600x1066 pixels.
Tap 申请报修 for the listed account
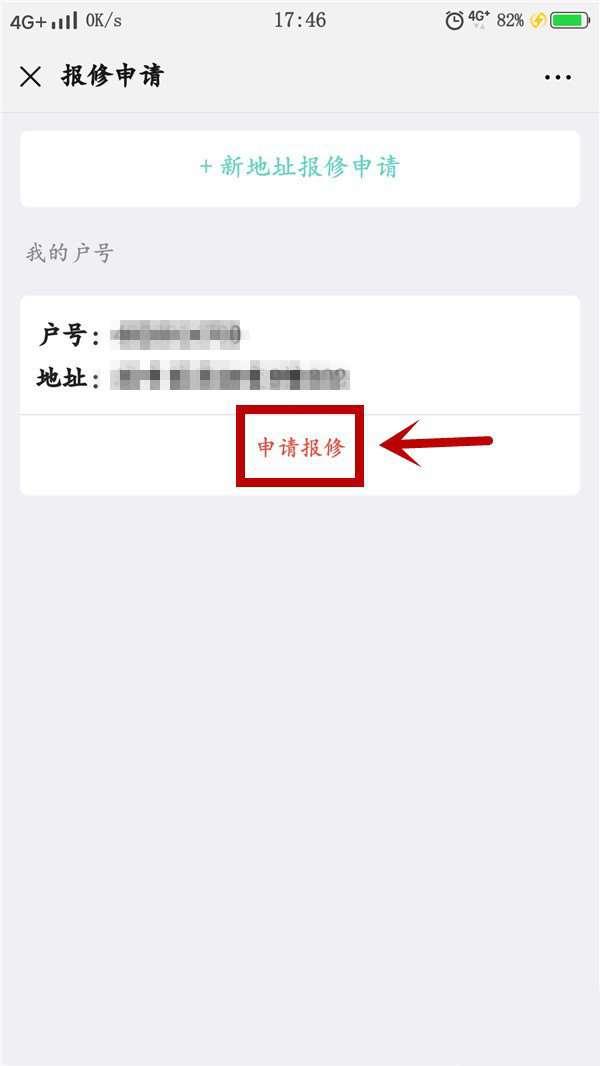tap(300, 447)
